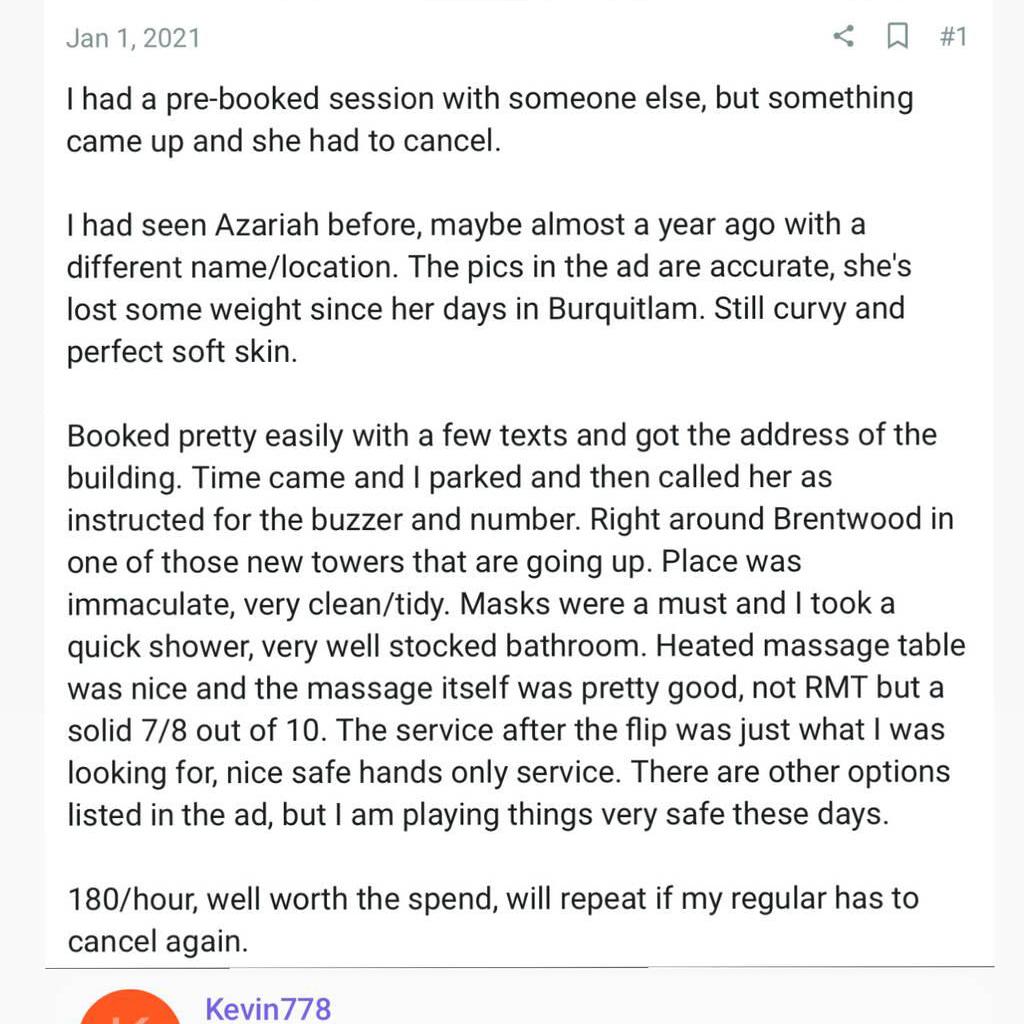Share this forum post
The image size is (1024, 1024).
[844, 38]
